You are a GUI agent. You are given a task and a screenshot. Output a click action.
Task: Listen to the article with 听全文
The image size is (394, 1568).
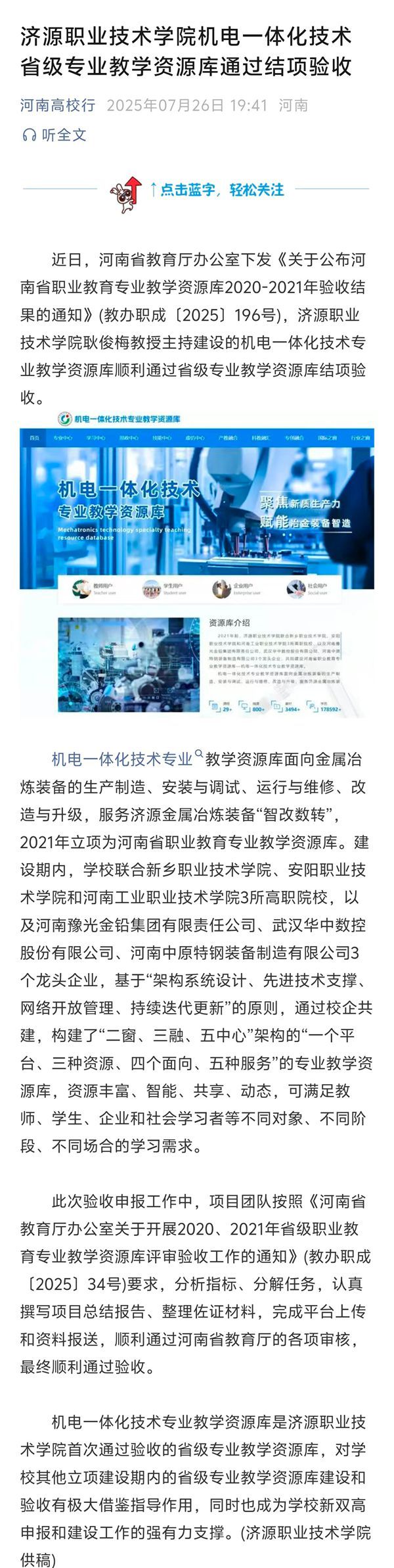click(55, 135)
